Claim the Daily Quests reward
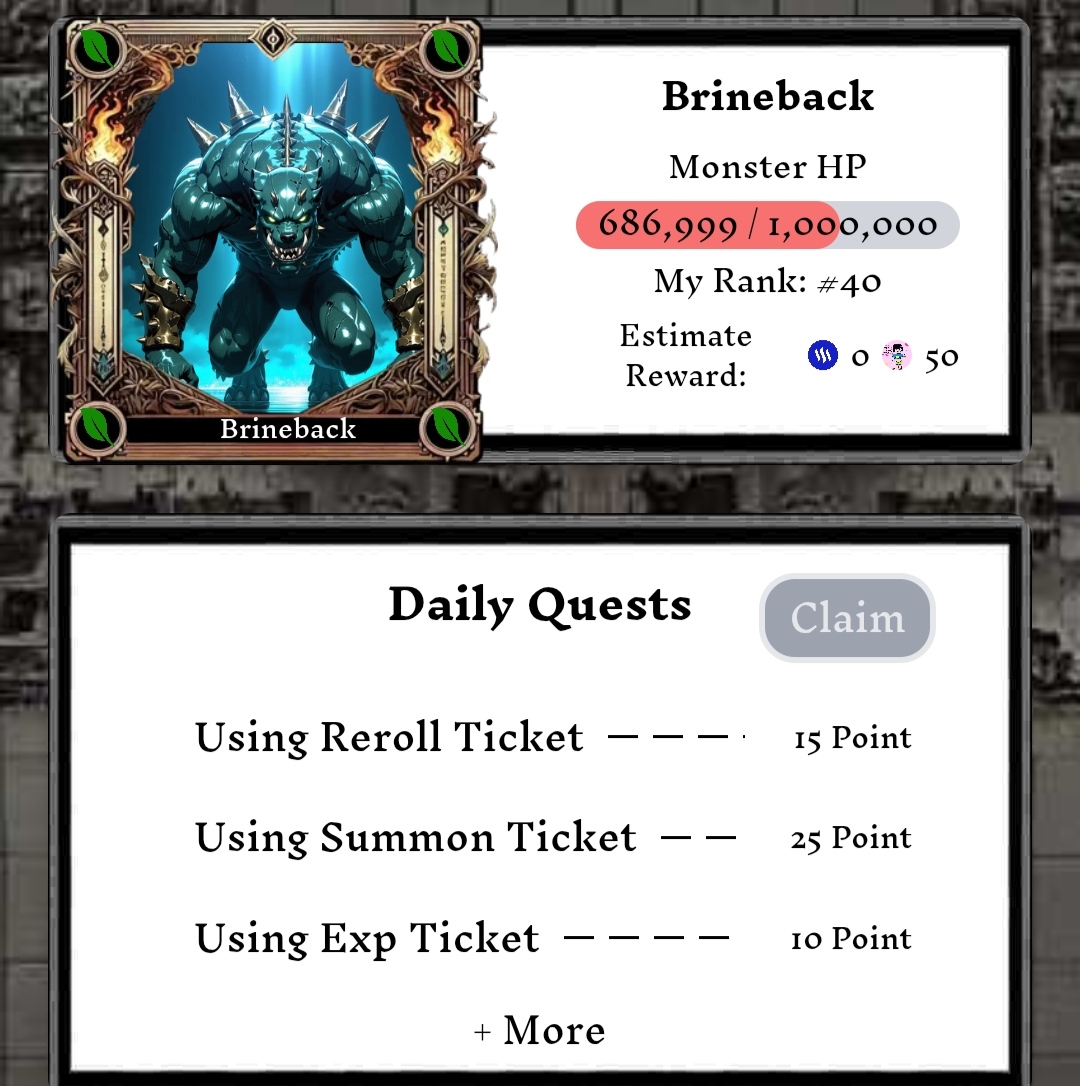Image resolution: width=1080 pixels, height=1086 pixels. pyautogui.click(x=847, y=618)
